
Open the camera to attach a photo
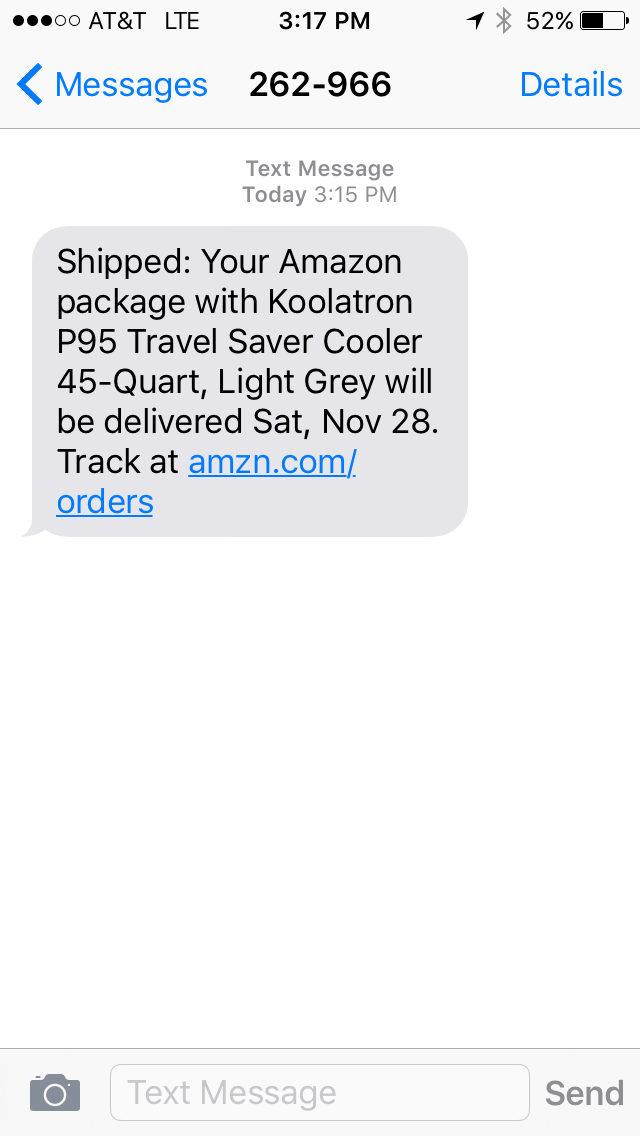click(55, 1092)
